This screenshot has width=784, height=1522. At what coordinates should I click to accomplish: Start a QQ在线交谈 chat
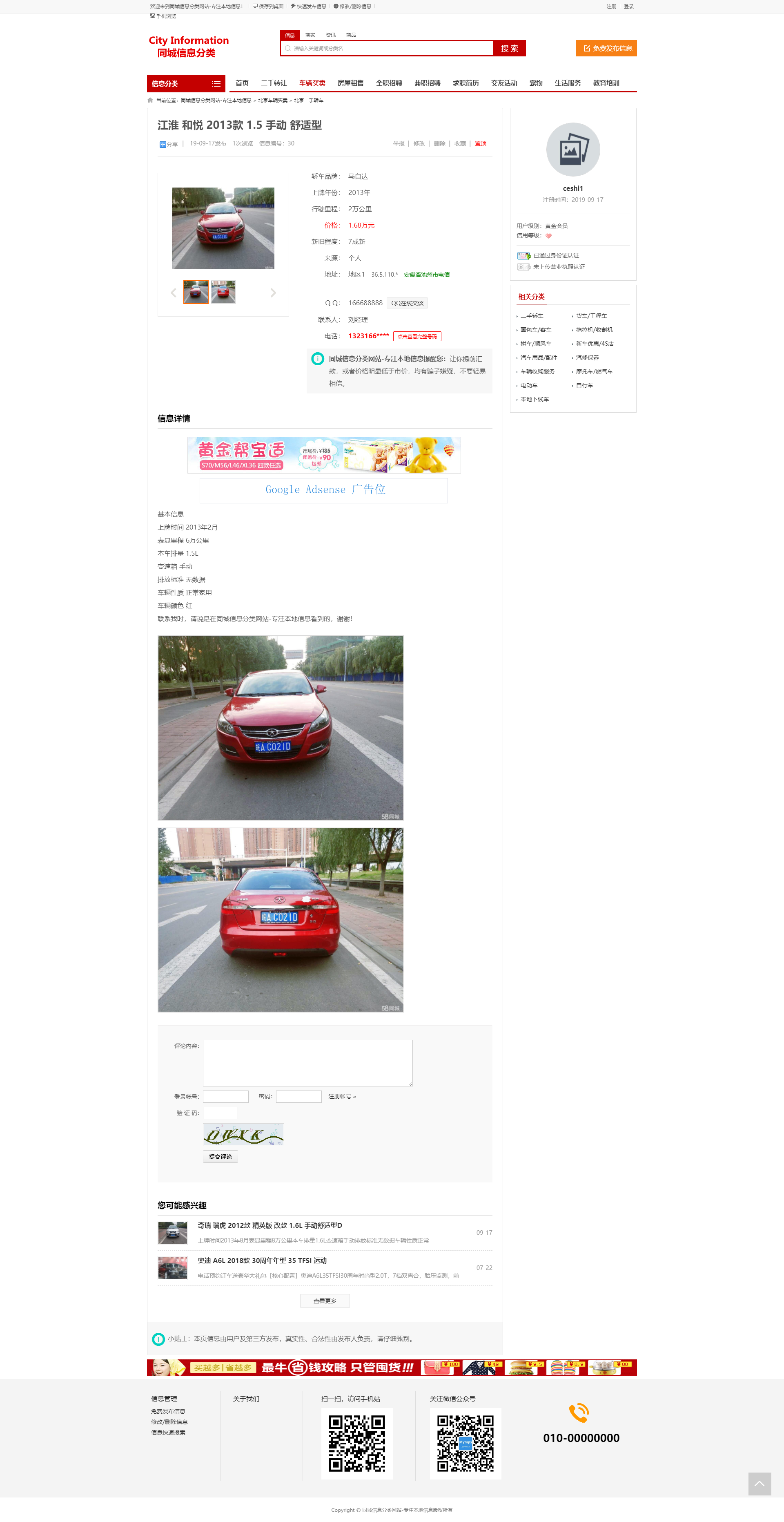pyautogui.click(x=408, y=303)
